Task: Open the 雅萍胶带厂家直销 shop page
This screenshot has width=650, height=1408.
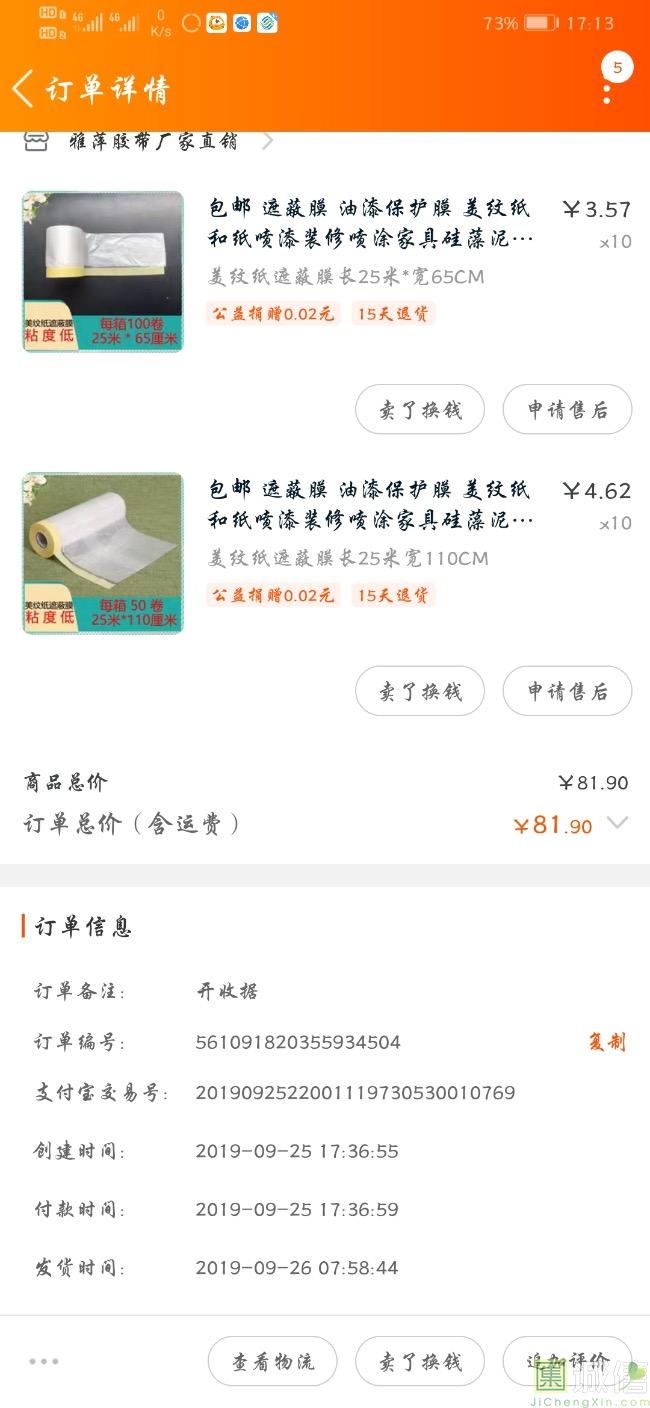Action: [150, 141]
